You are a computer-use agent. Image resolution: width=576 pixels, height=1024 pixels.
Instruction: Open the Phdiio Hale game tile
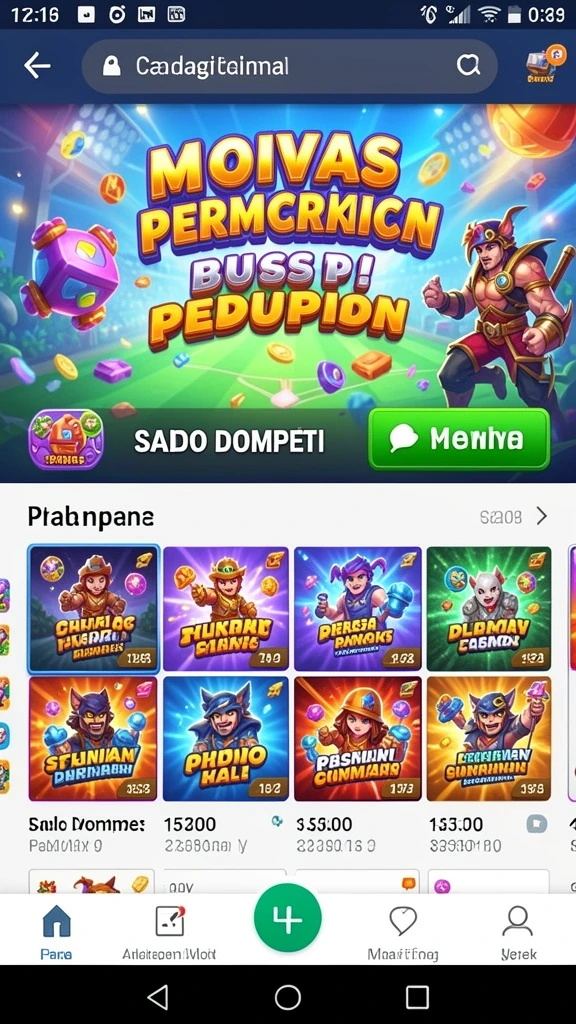tap(225, 739)
